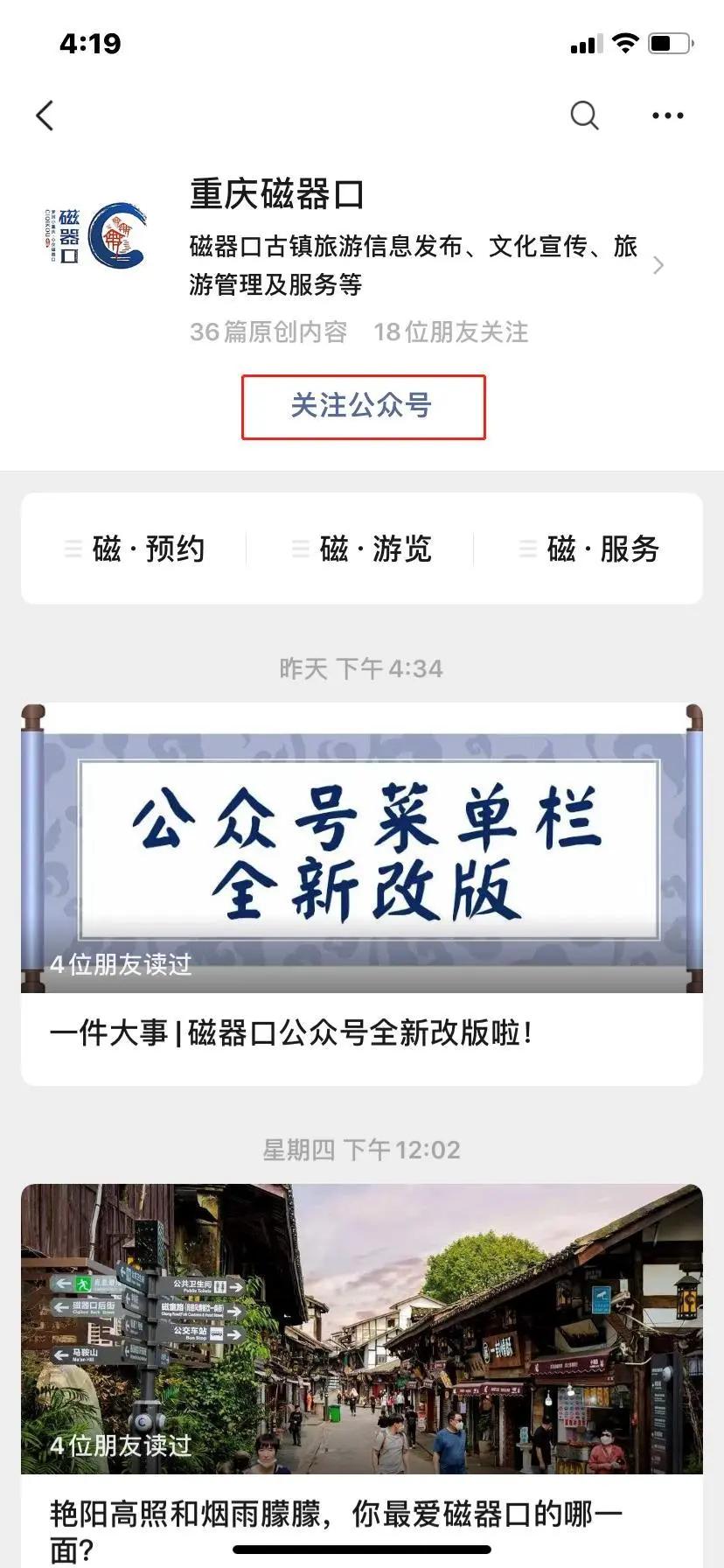Open the three-dot overflow menu
Viewport: 724px width, 1568px height.
click(667, 115)
